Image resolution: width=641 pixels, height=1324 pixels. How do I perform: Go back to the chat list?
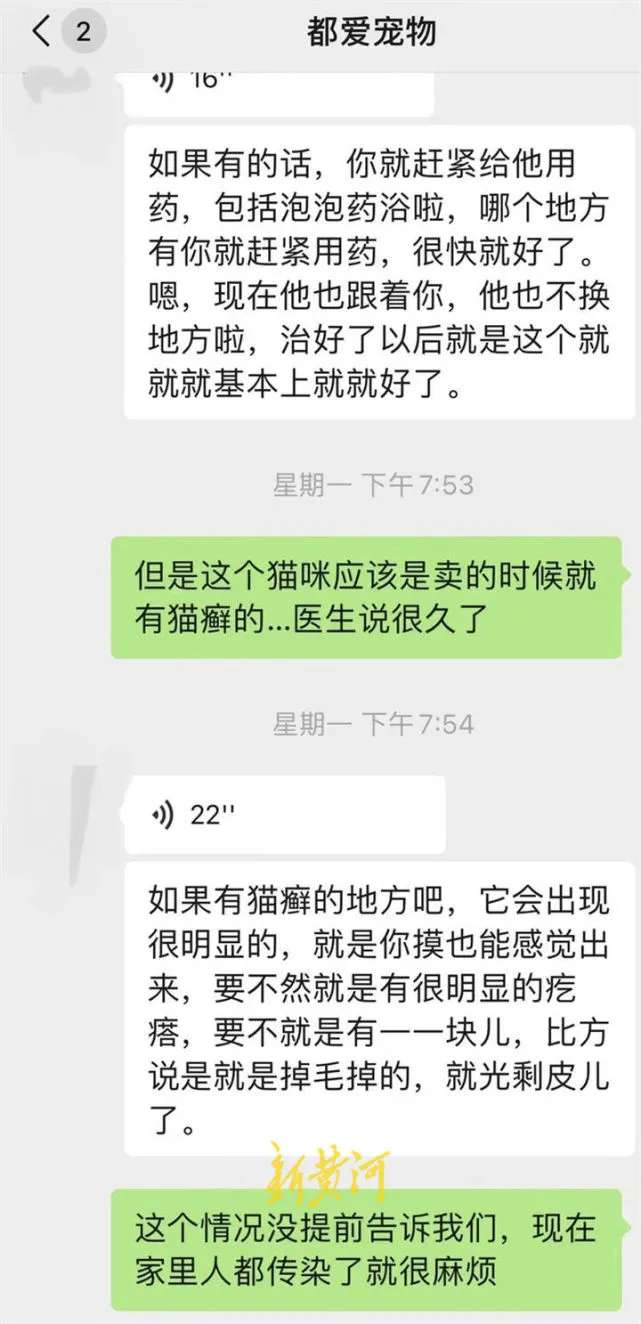tap(42, 31)
